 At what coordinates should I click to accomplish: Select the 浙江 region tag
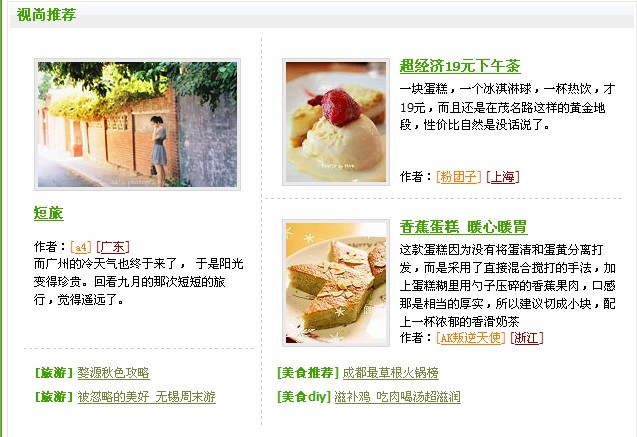pos(527,338)
